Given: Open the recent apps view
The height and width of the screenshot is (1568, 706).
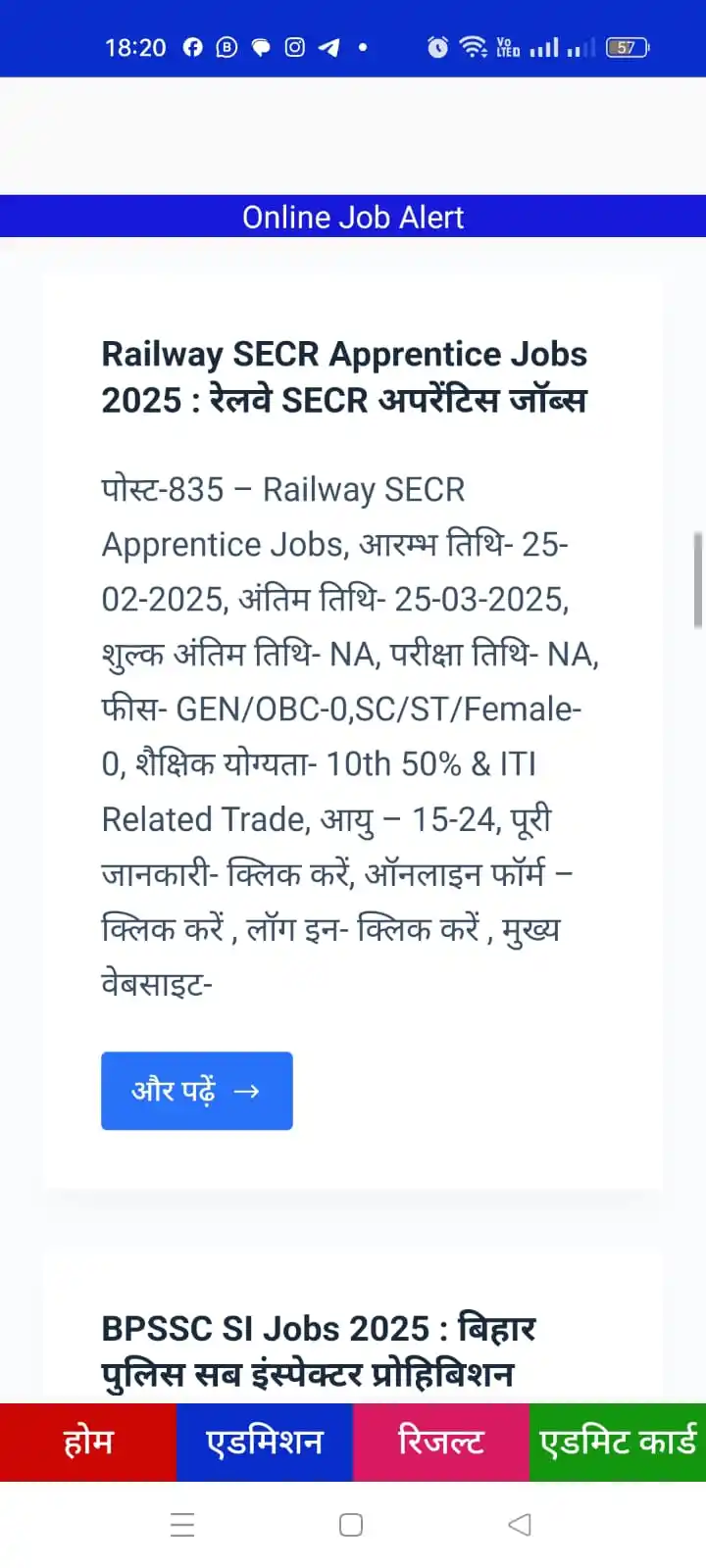Looking at the screenshot, I should [x=182, y=1525].
